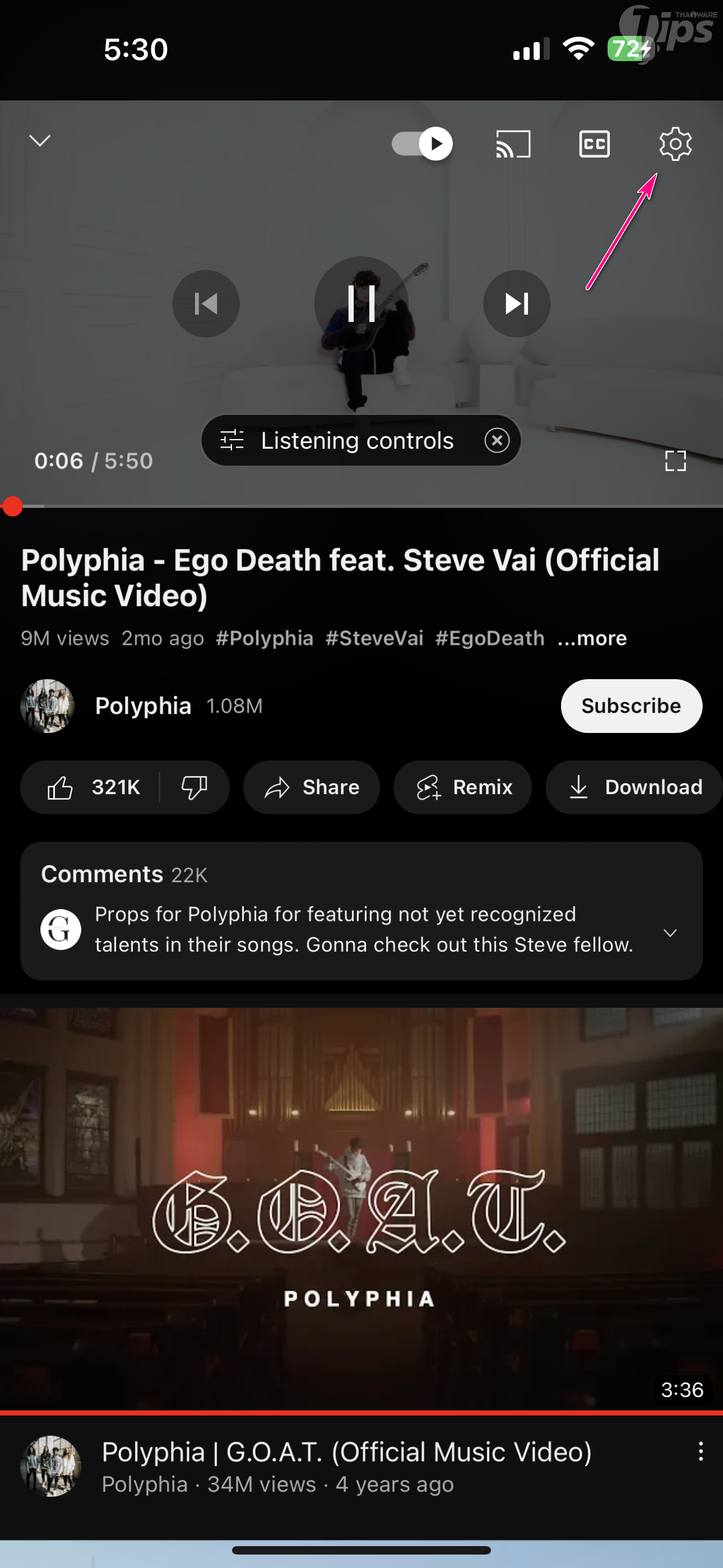Minimize the video player
The height and width of the screenshot is (1568, 723).
tap(40, 141)
